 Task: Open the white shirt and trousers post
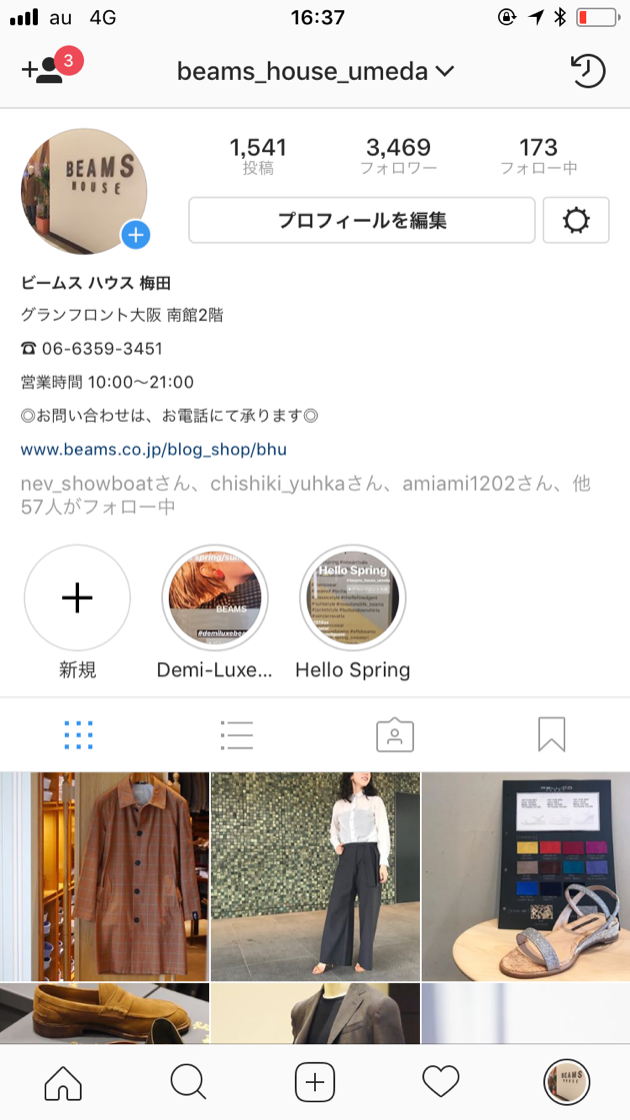[315, 875]
